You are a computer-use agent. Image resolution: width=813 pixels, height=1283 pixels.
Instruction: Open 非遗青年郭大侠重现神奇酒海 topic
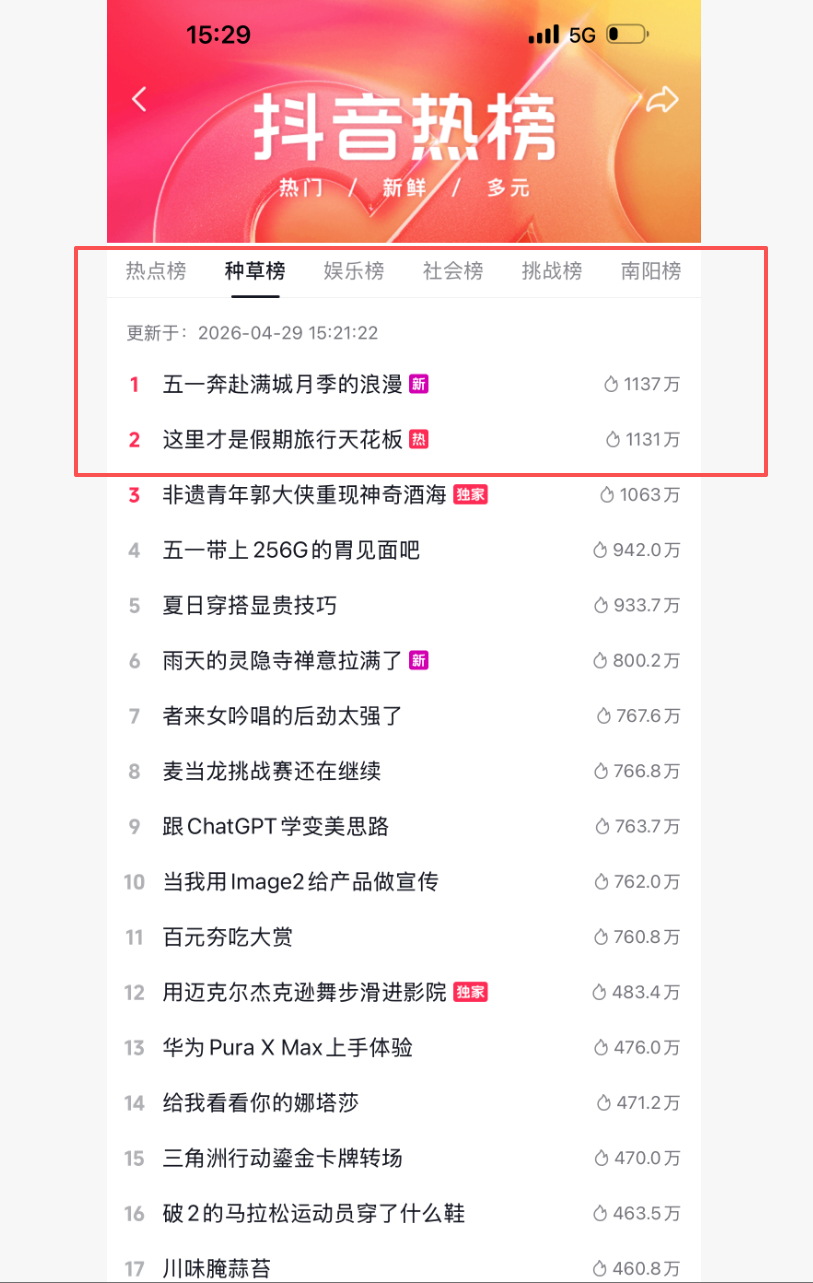304,494
